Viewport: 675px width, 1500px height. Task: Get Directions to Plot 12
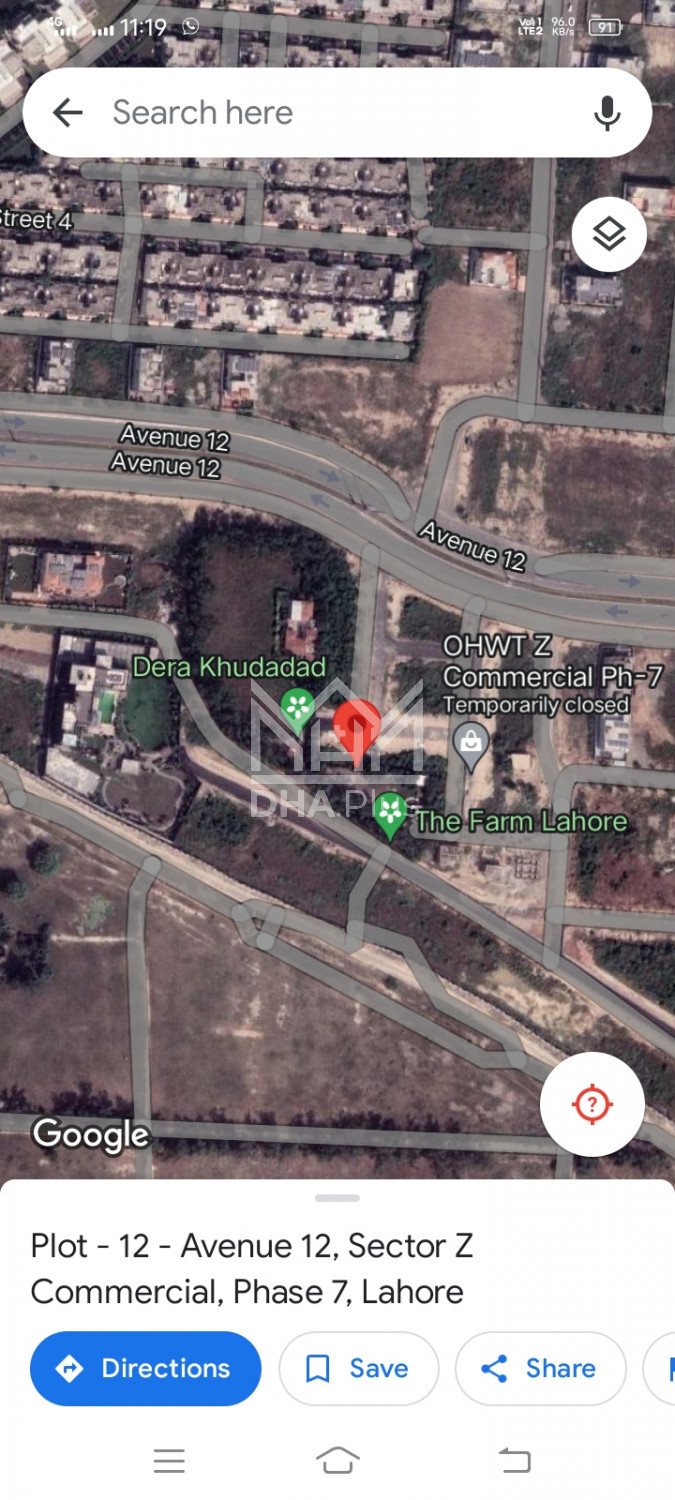146,1368
